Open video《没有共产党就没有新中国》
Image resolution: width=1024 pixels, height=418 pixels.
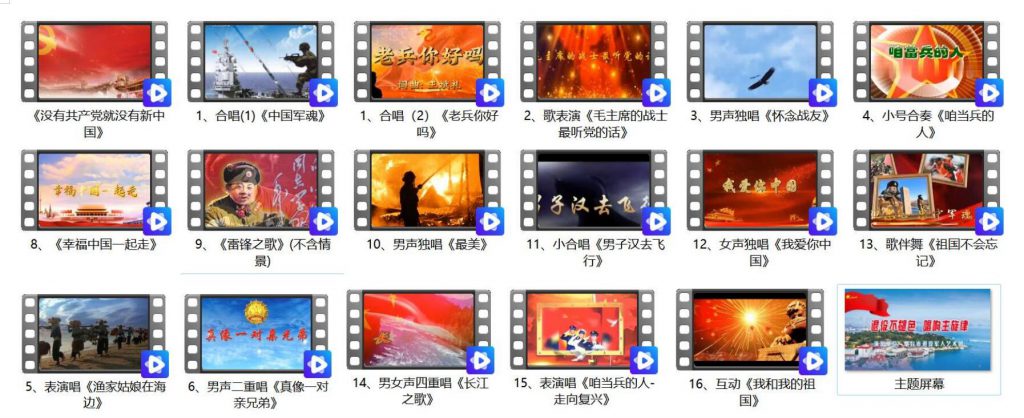[94, 62]
